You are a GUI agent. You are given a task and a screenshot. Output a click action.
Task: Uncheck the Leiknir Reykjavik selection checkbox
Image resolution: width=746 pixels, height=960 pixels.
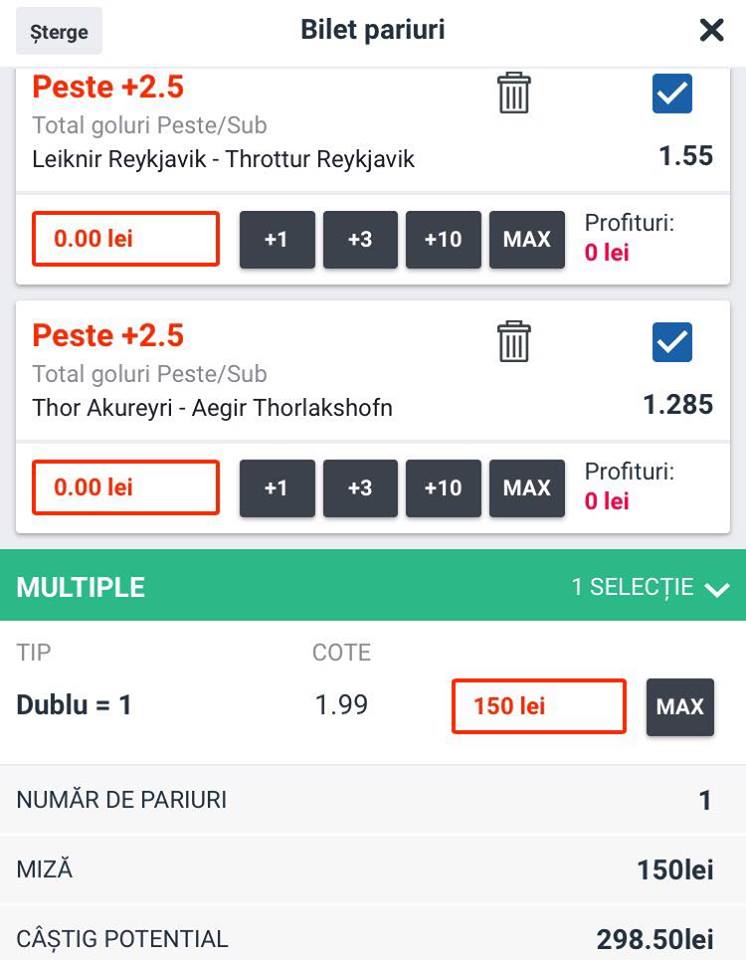point(672,94)
